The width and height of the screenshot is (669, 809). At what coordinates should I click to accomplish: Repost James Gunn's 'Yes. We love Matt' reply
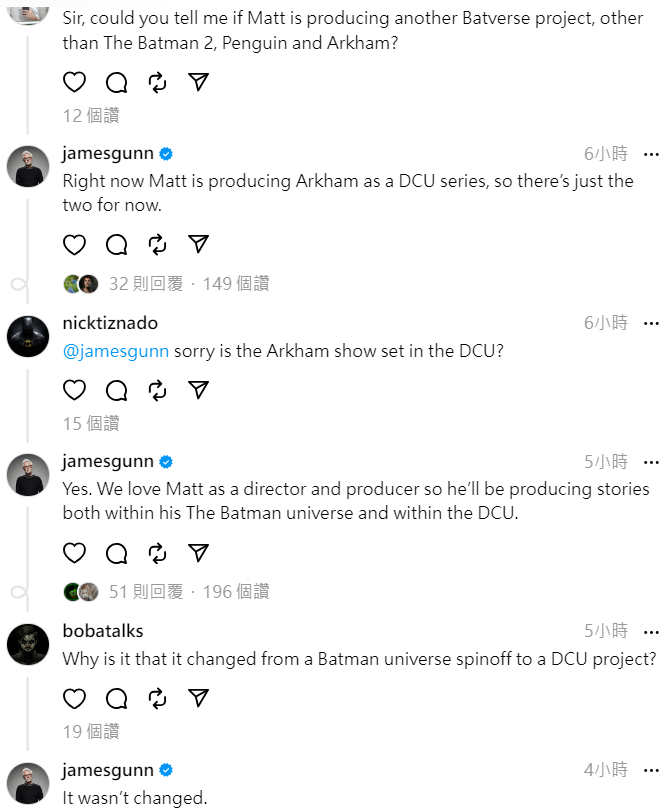coord(157,552)
